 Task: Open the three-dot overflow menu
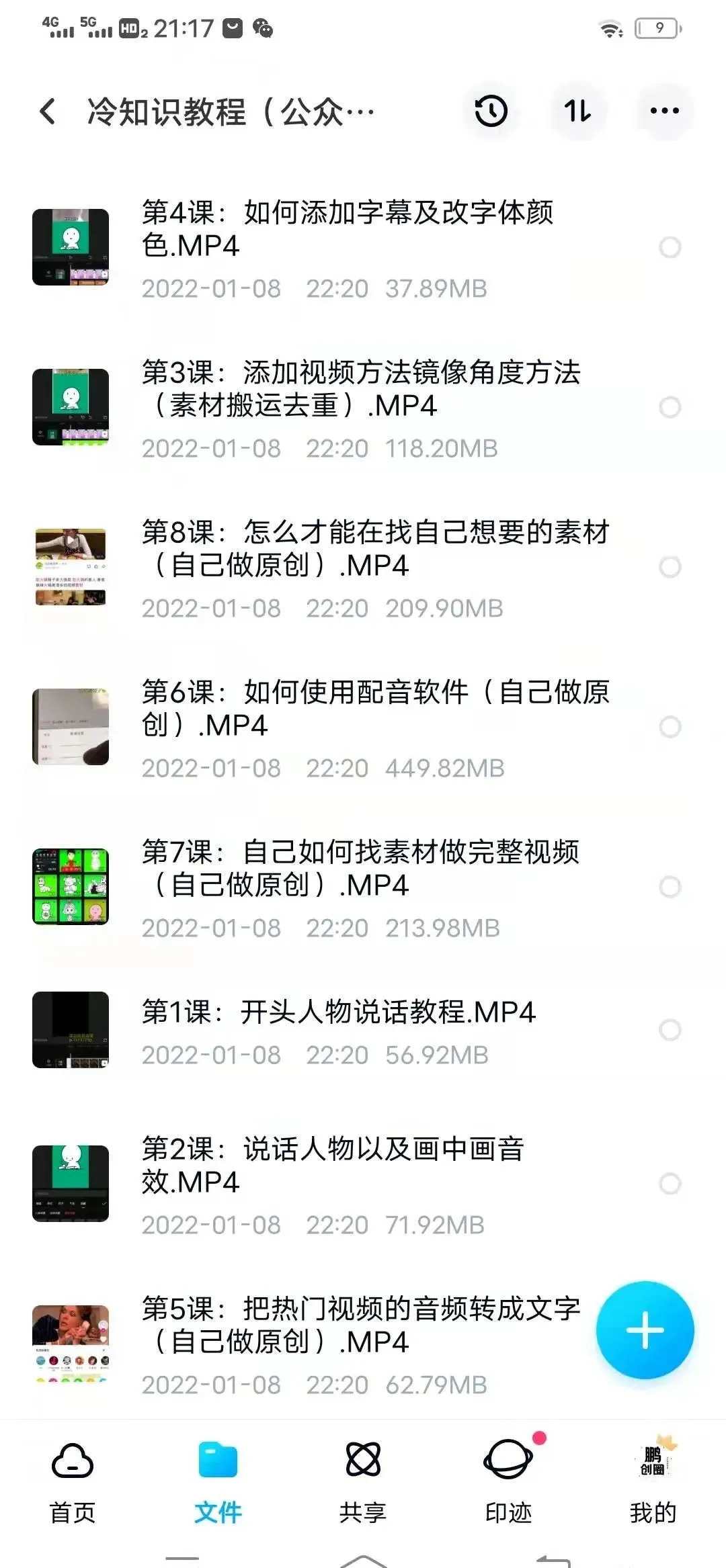pyautogui.click(x=664, y=112)
